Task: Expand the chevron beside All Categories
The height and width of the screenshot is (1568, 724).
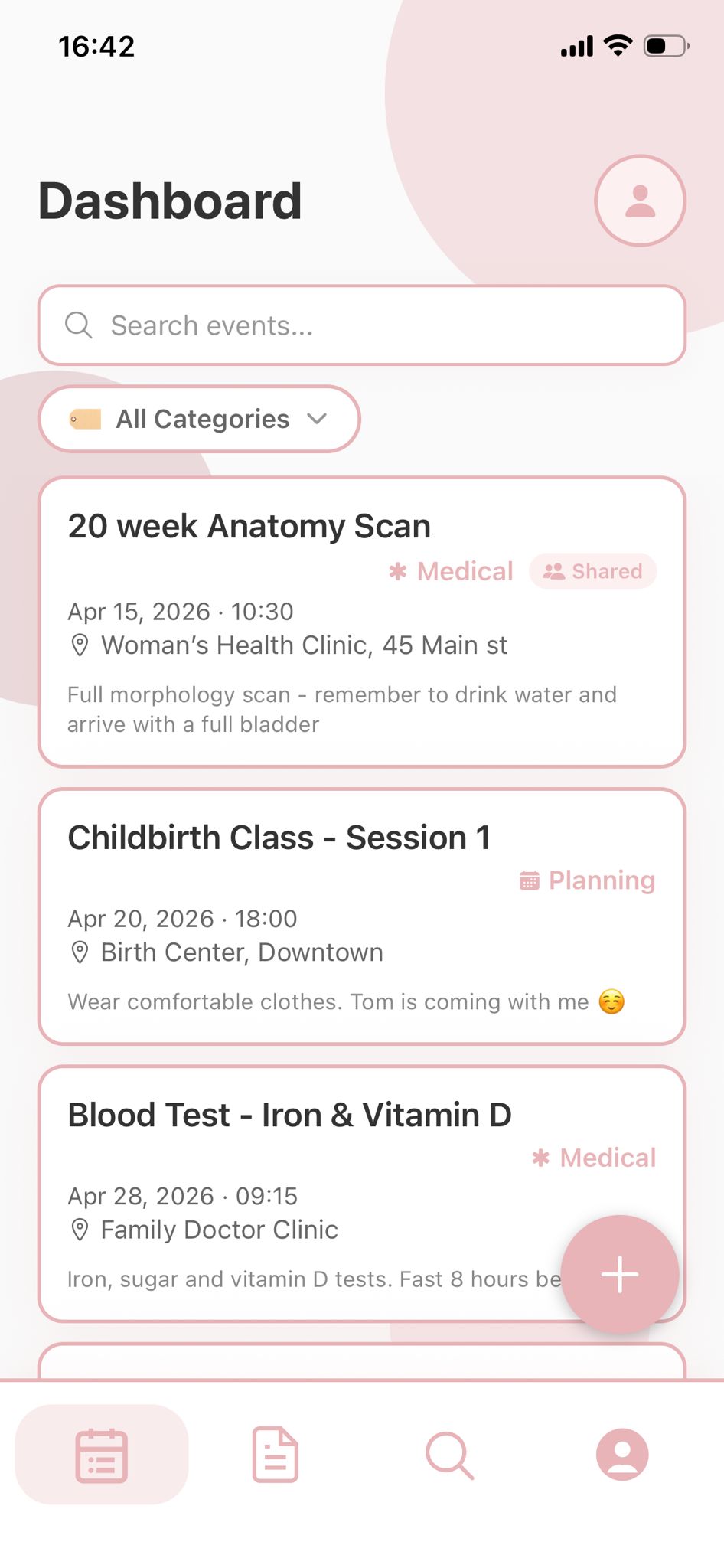Action: click(318, 419)
